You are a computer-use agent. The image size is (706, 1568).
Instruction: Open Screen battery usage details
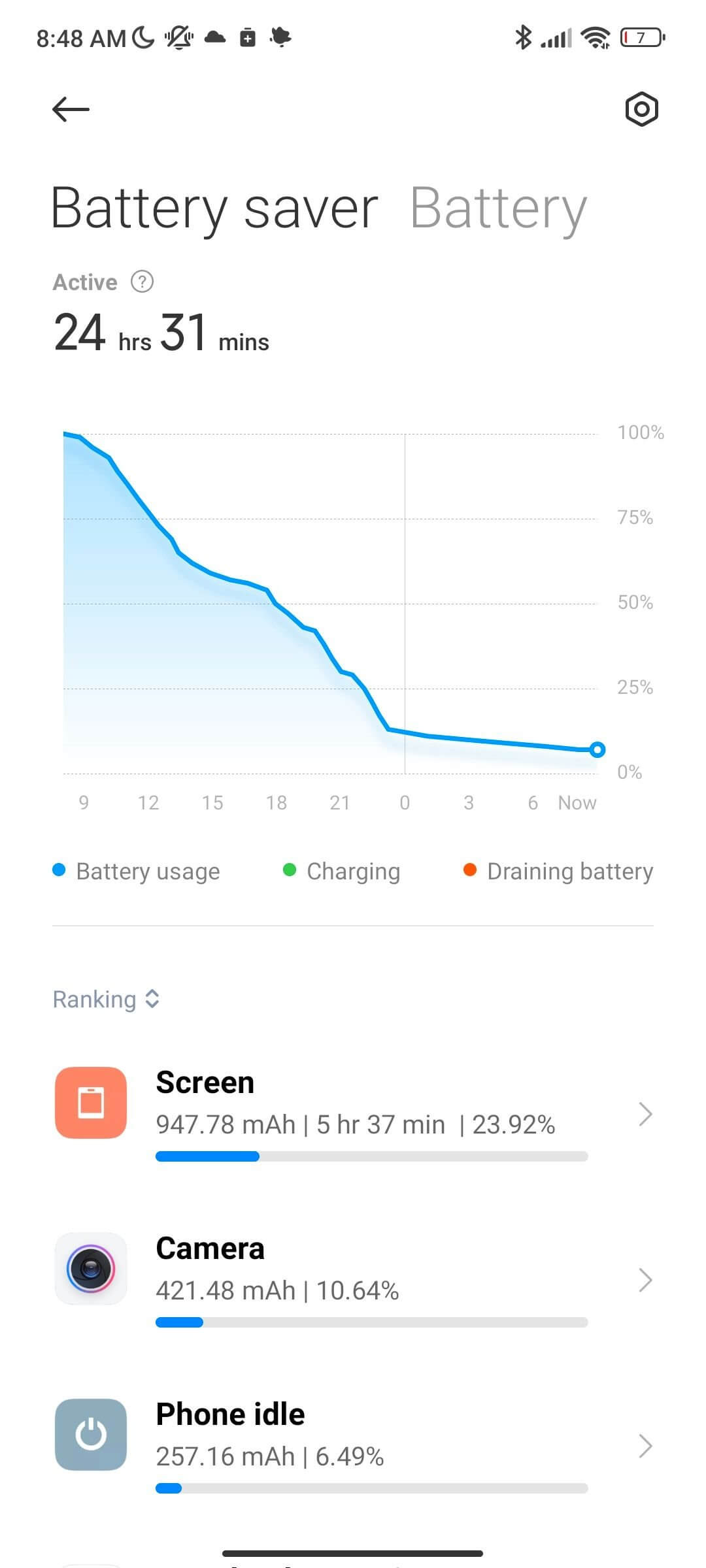pyautogui.click(x=353, y=1114)
